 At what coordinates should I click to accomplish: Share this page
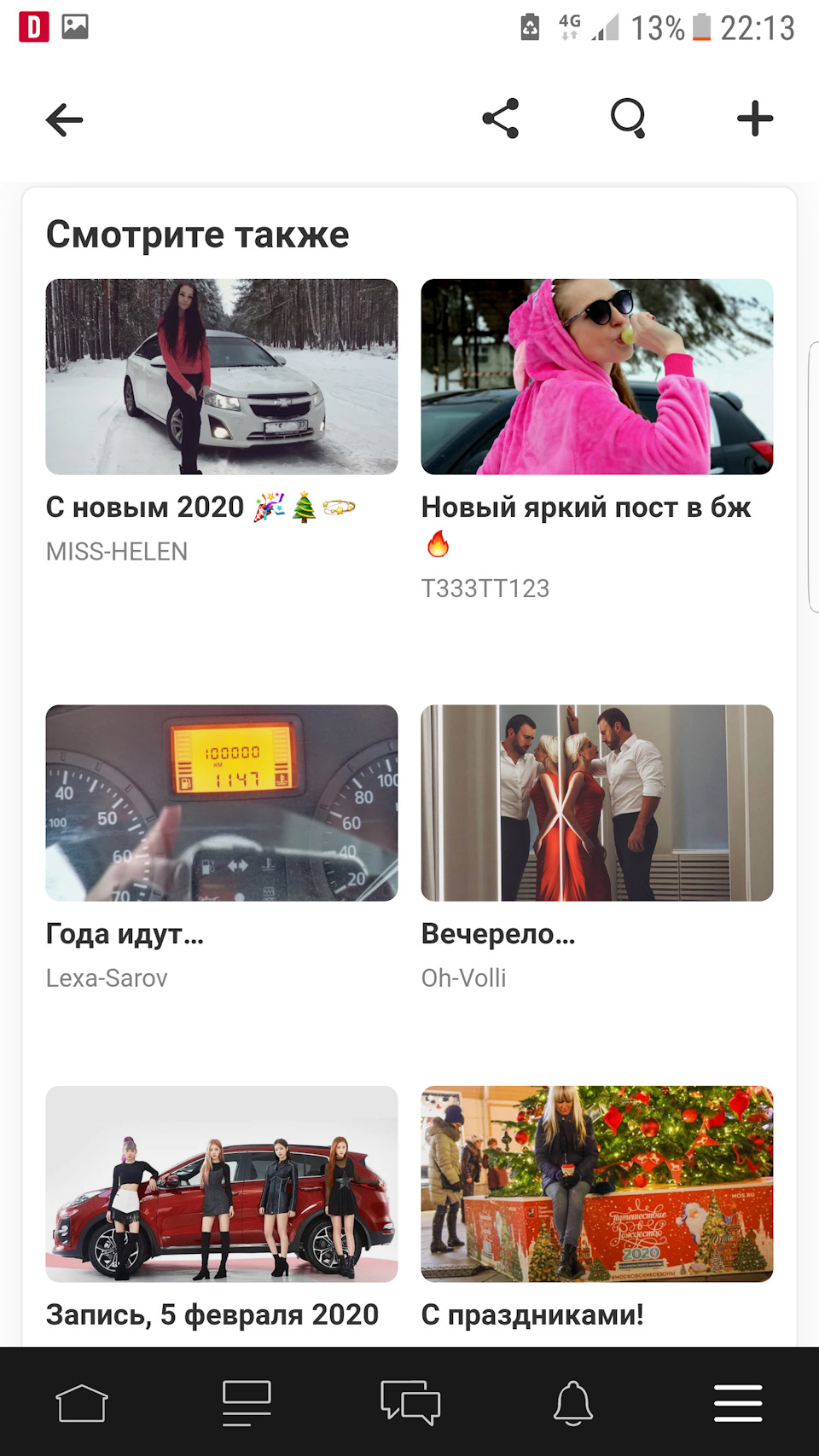point(501,119)
